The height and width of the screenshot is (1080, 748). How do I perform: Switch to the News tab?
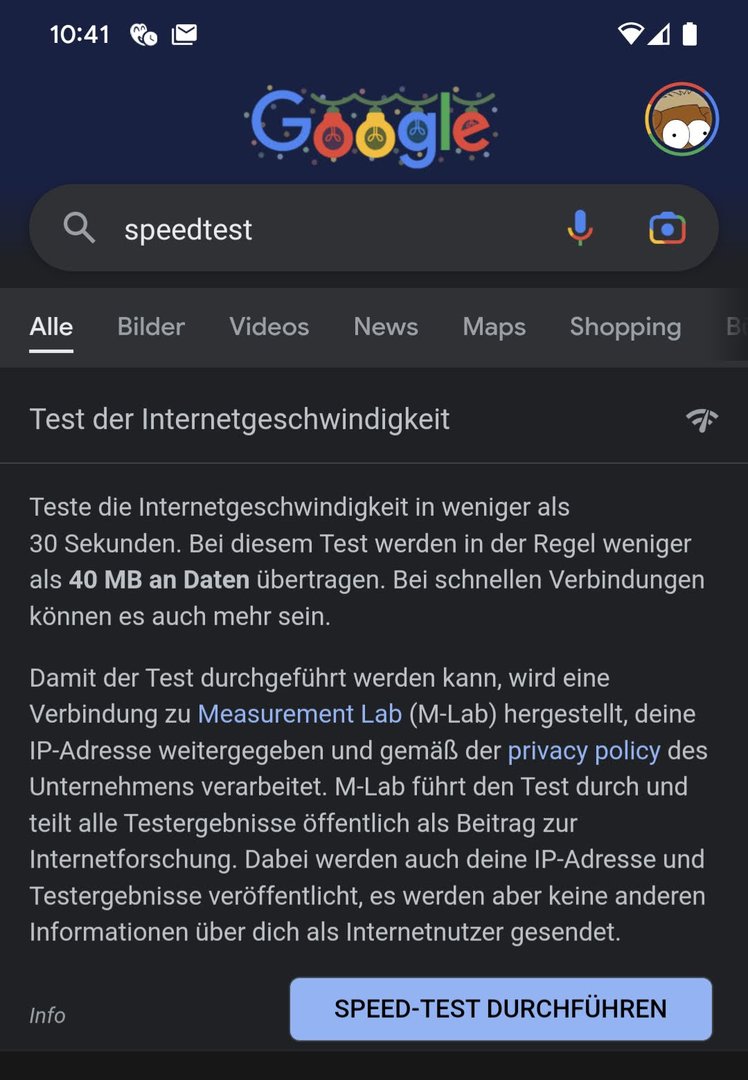pyautogui.click(x=386, y=327)
